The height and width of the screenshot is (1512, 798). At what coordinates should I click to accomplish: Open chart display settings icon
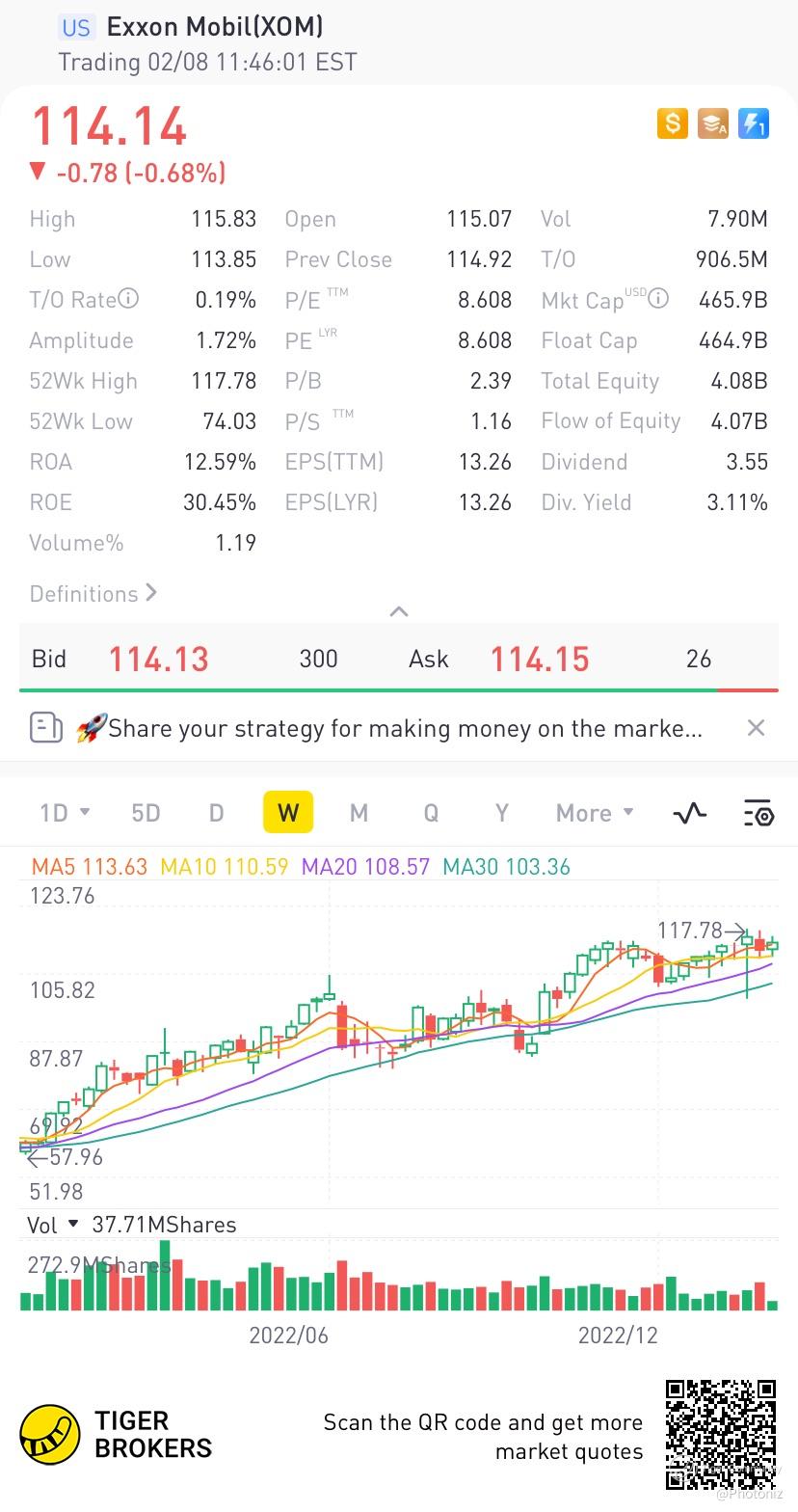(x=758, y=814)
